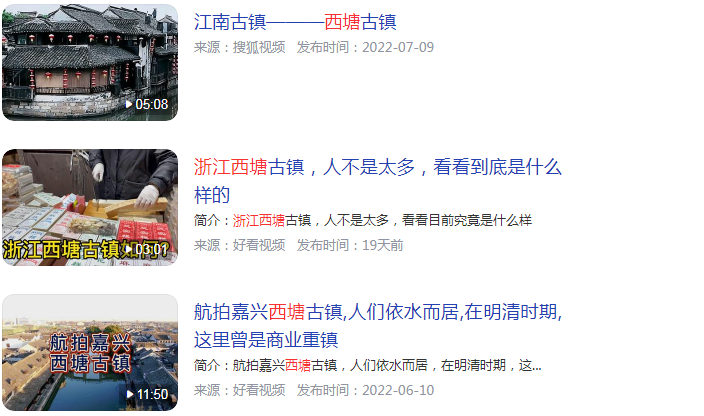
Task: Play the 浙江西塘古镇 market video thumbnail
Action: coord(90,207)
